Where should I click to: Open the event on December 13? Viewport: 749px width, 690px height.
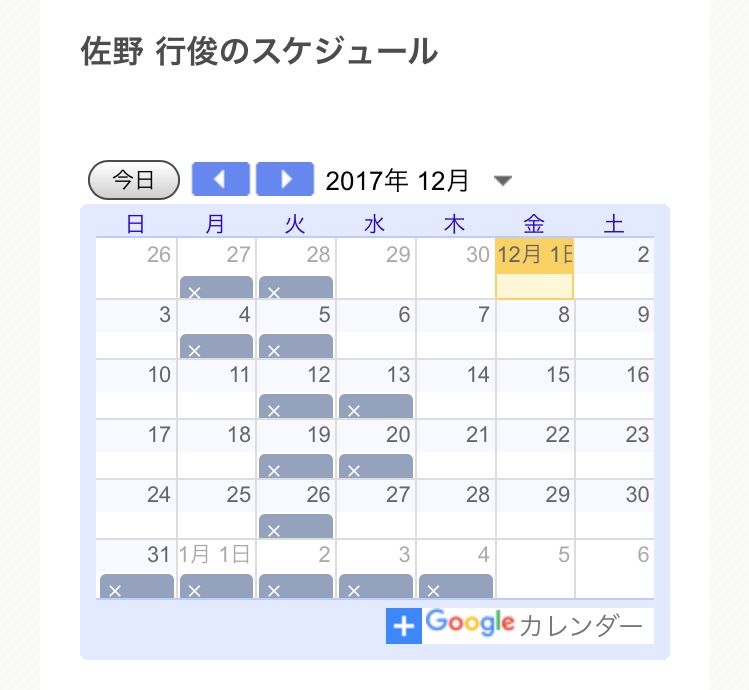376,407
